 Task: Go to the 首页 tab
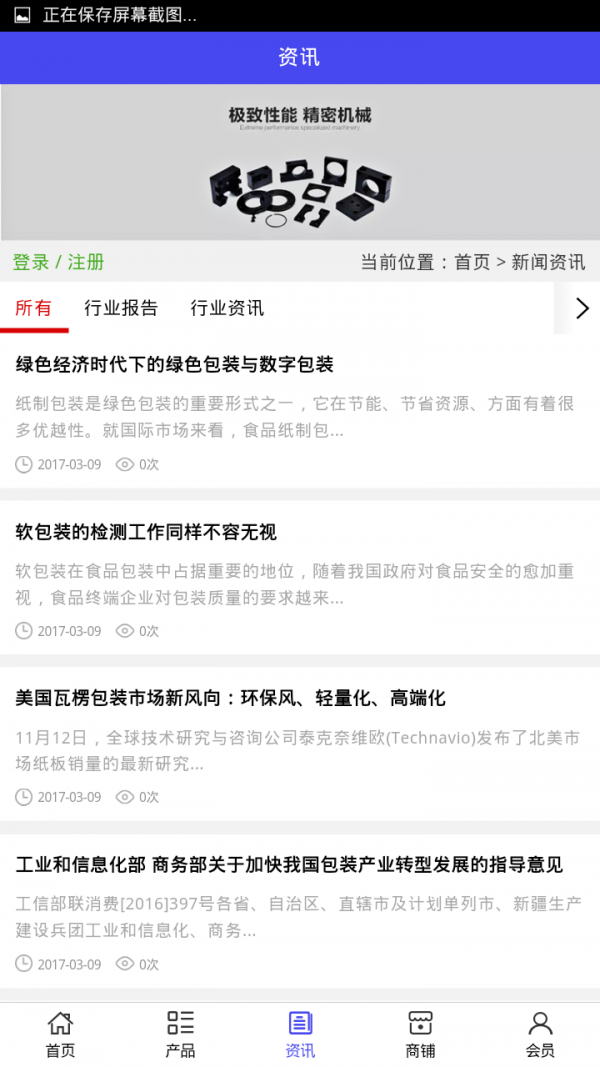(60, 1034)
